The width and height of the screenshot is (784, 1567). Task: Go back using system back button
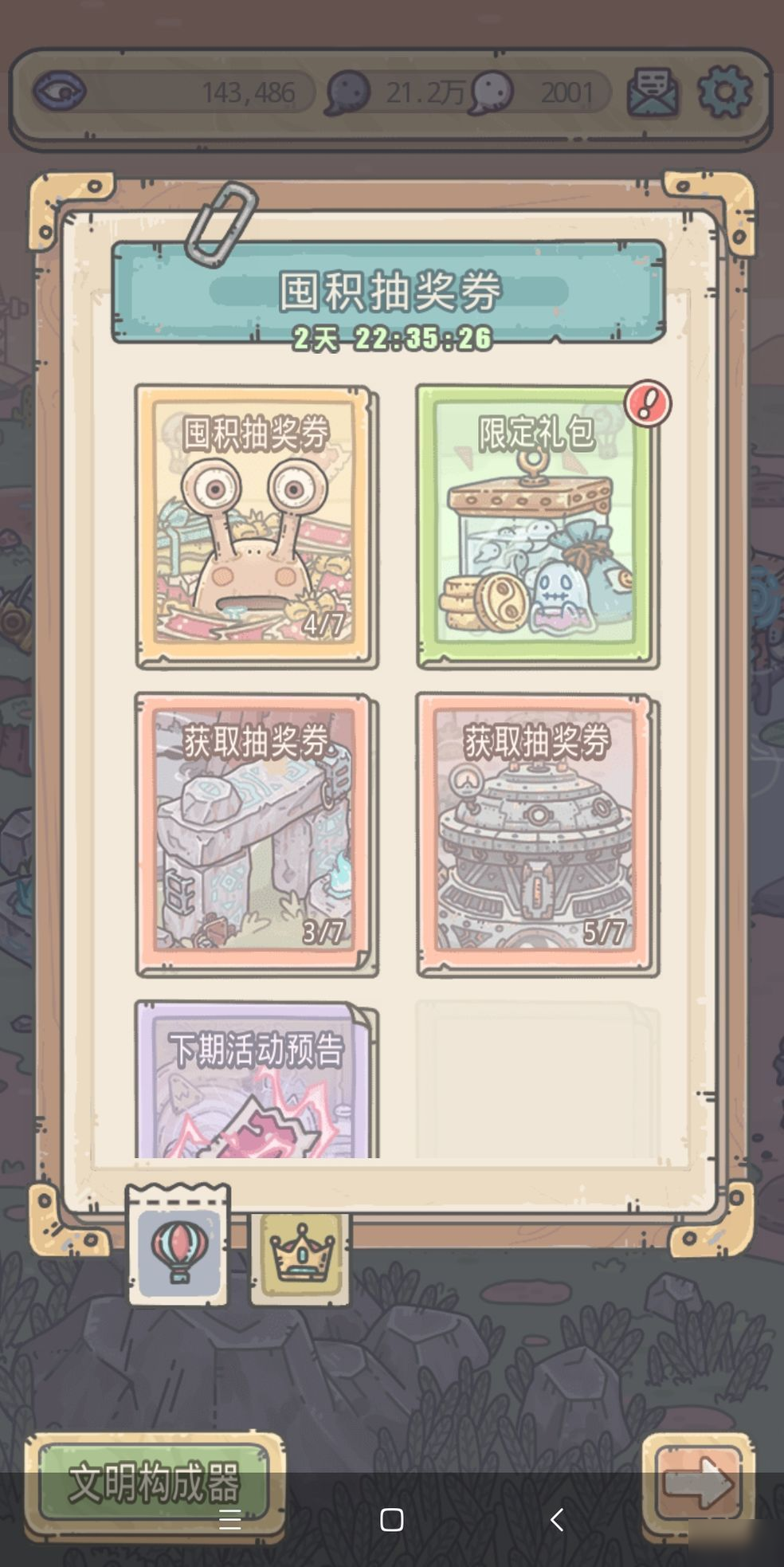557,1519
